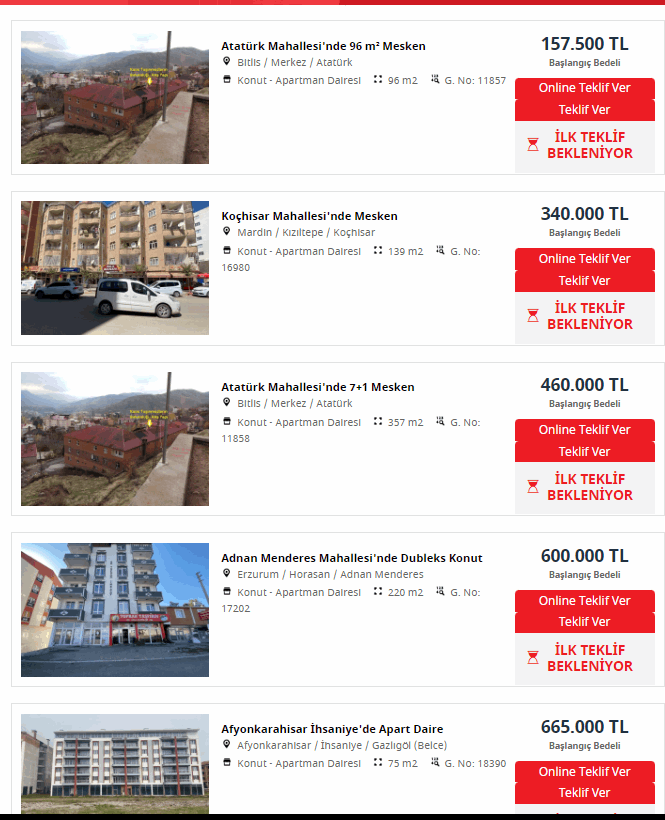This screenshot has width=665, height=820.
Task: Tap Teklif Ver for the 157.500 TL listing
Action: 584,110
